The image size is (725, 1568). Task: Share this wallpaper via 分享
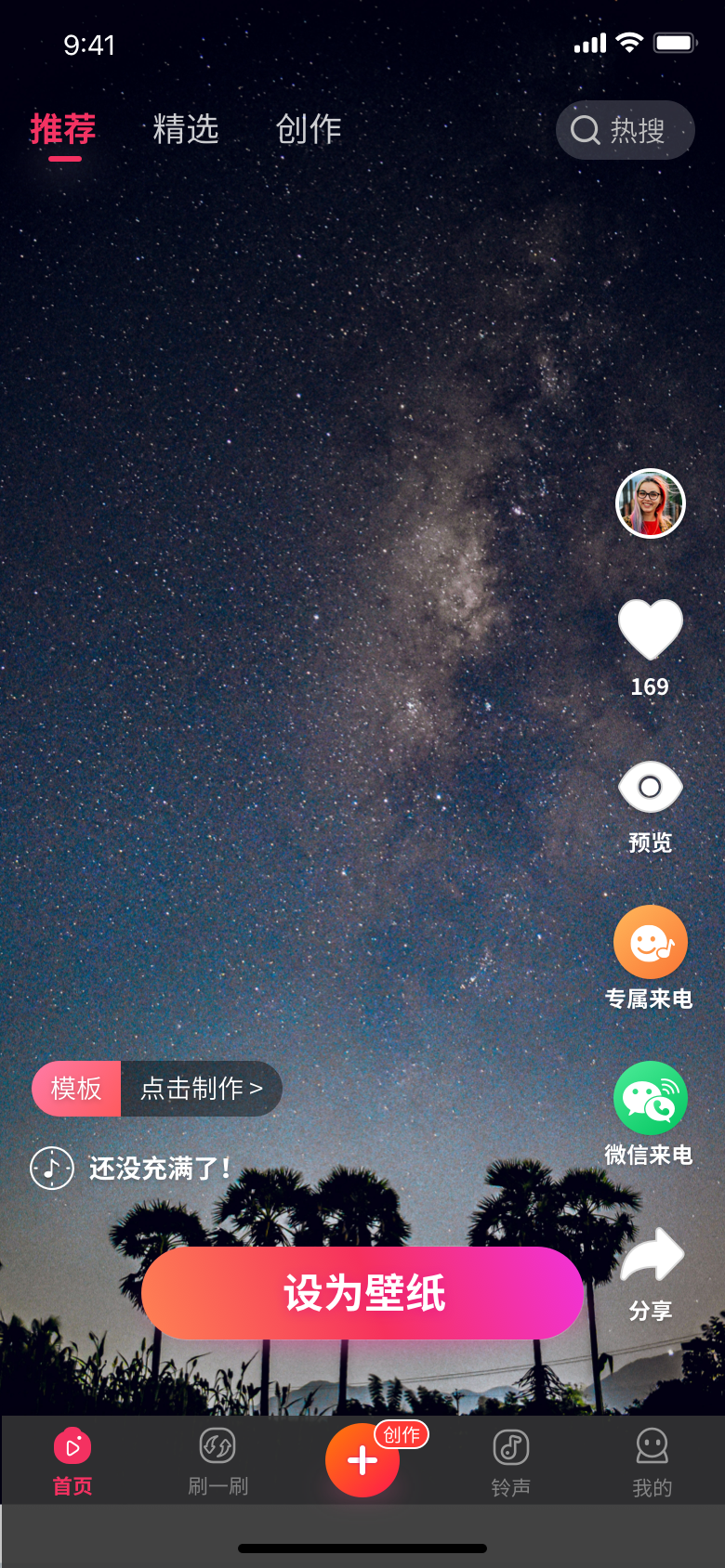pos(651,1256)
